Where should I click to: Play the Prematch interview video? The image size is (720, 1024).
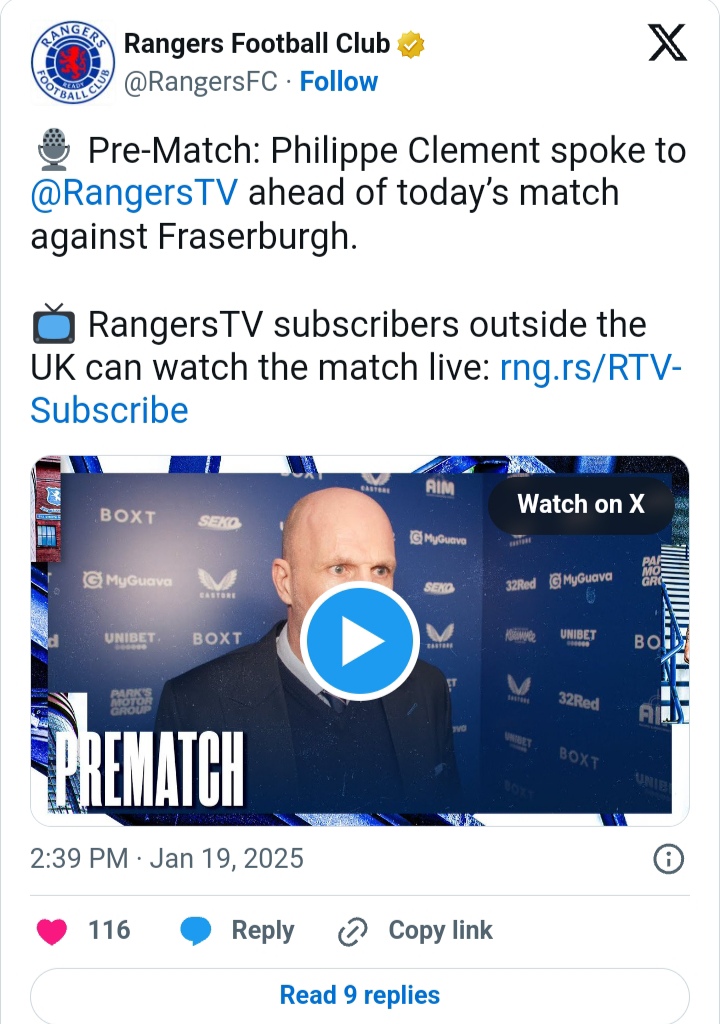click(x=360, y=642)
